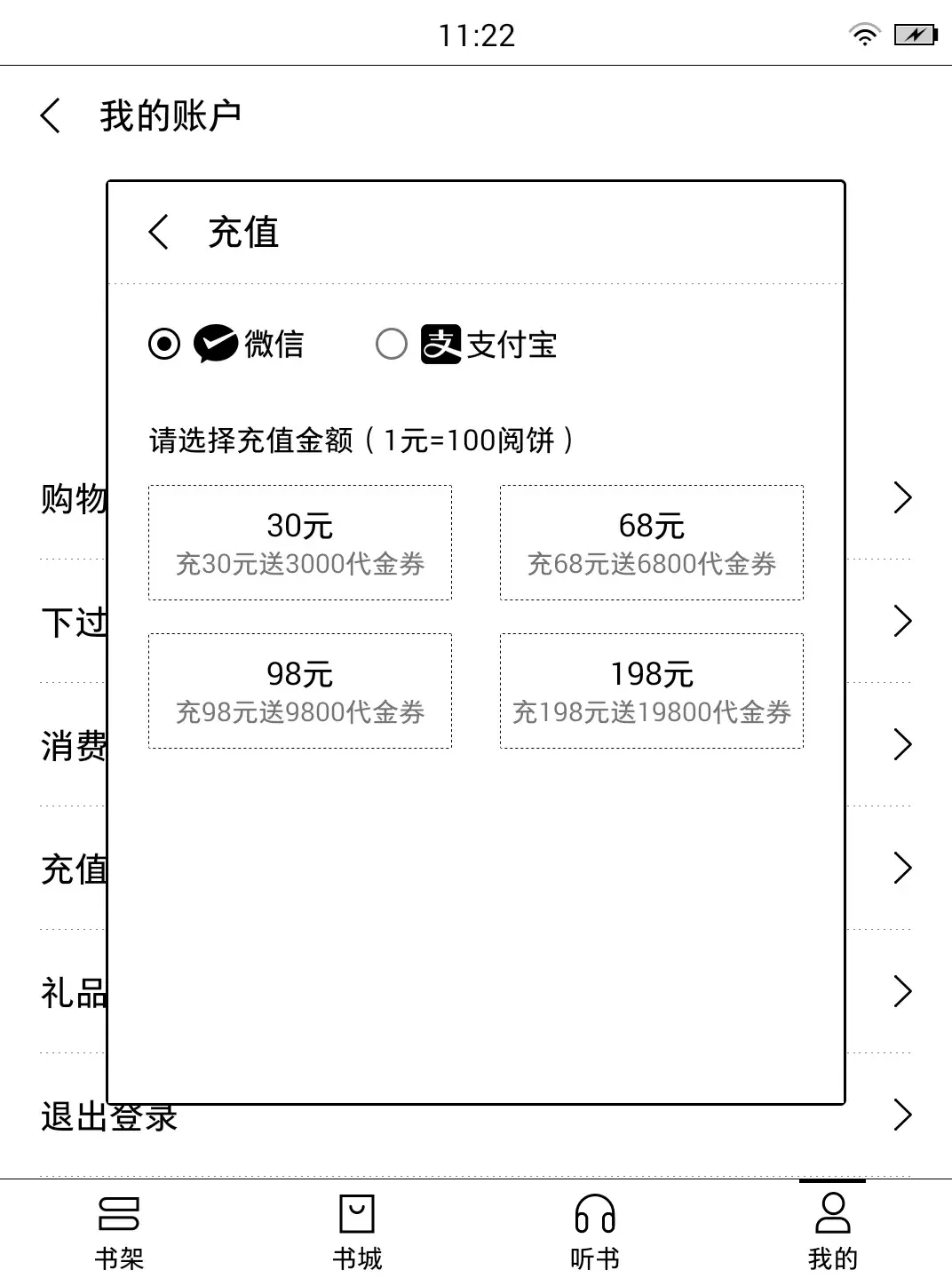Choose the 98元 recharge amount
This screenshot has width=952, height=1286.
pyautogui.click(x=299, y=690)
